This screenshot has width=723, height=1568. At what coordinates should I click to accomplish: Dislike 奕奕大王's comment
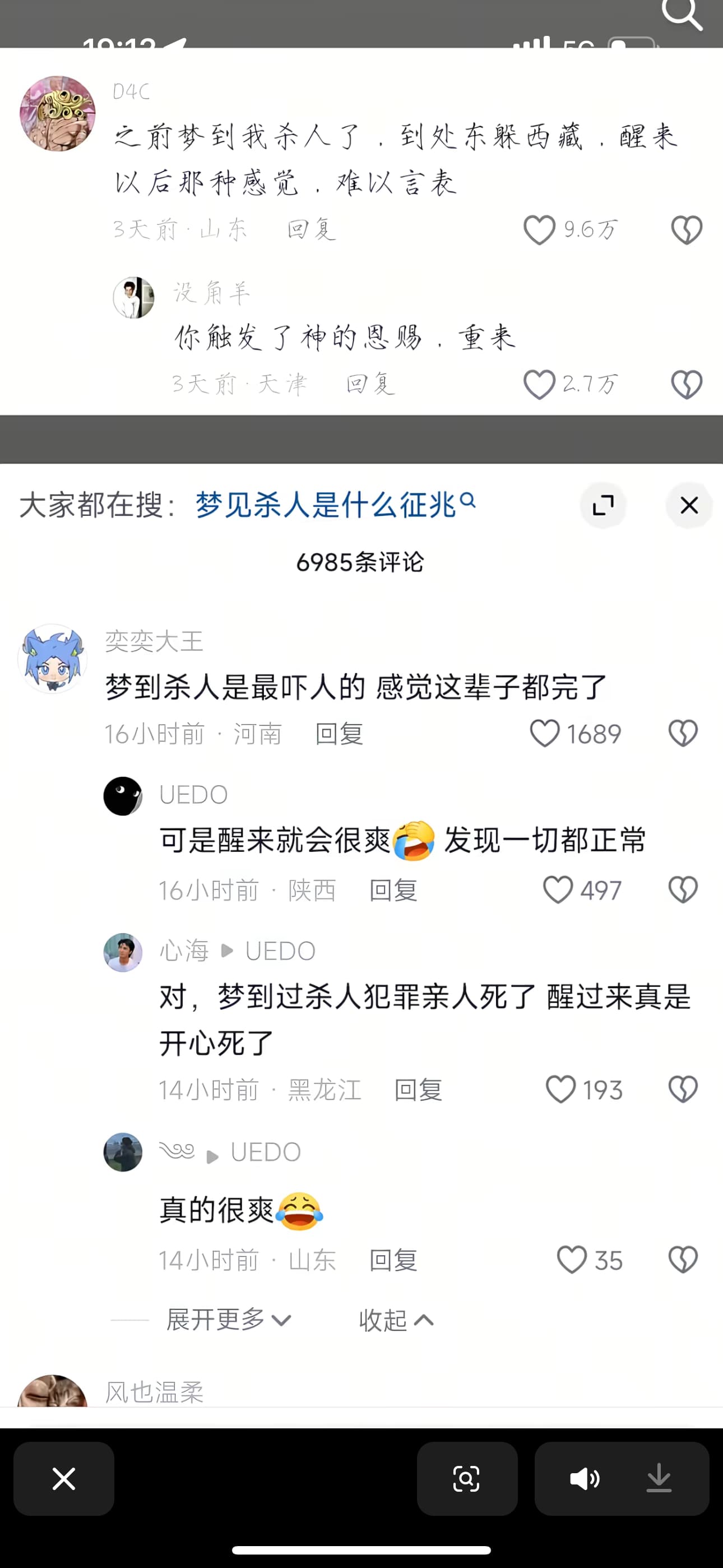(683, 733)
